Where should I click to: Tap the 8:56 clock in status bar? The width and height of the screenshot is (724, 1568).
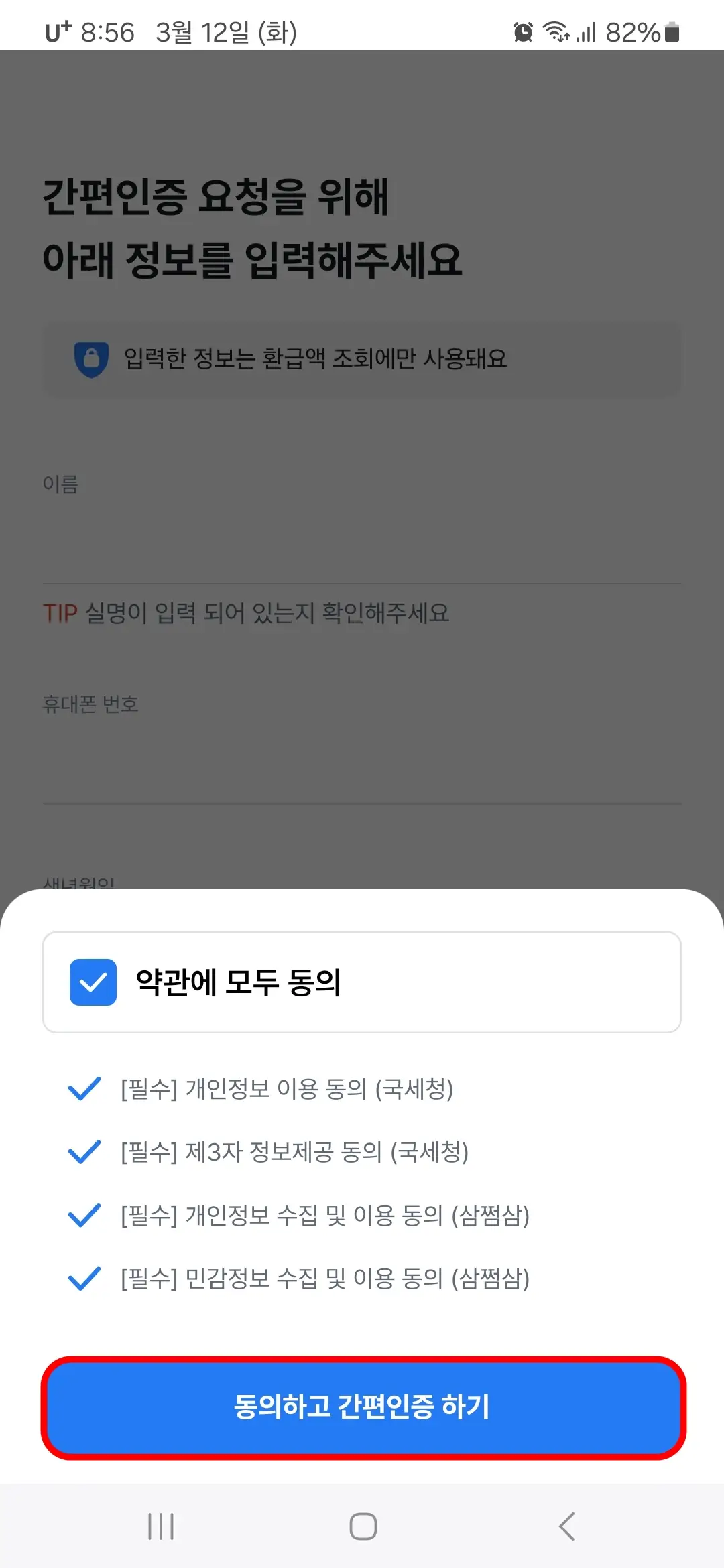107,31
